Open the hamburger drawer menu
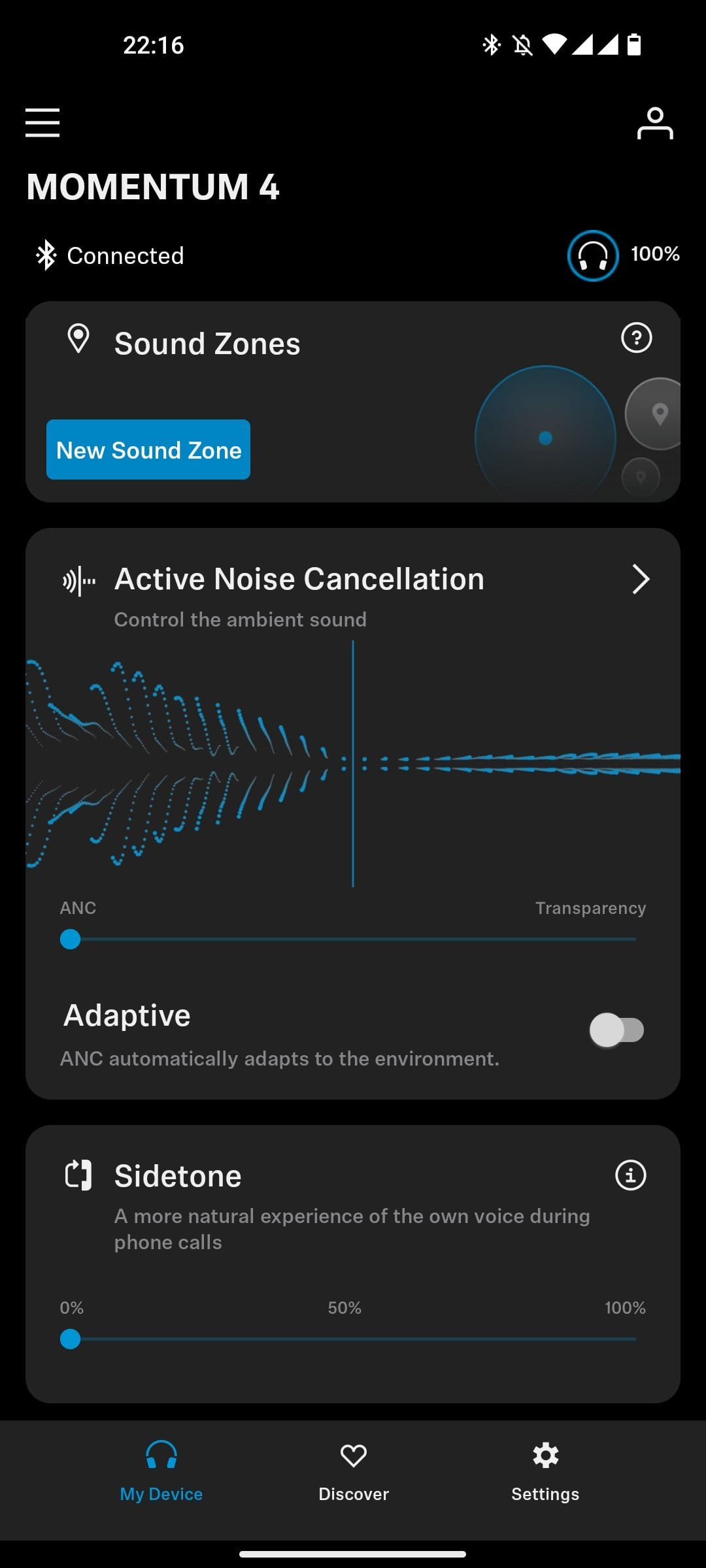 [42, 123]
